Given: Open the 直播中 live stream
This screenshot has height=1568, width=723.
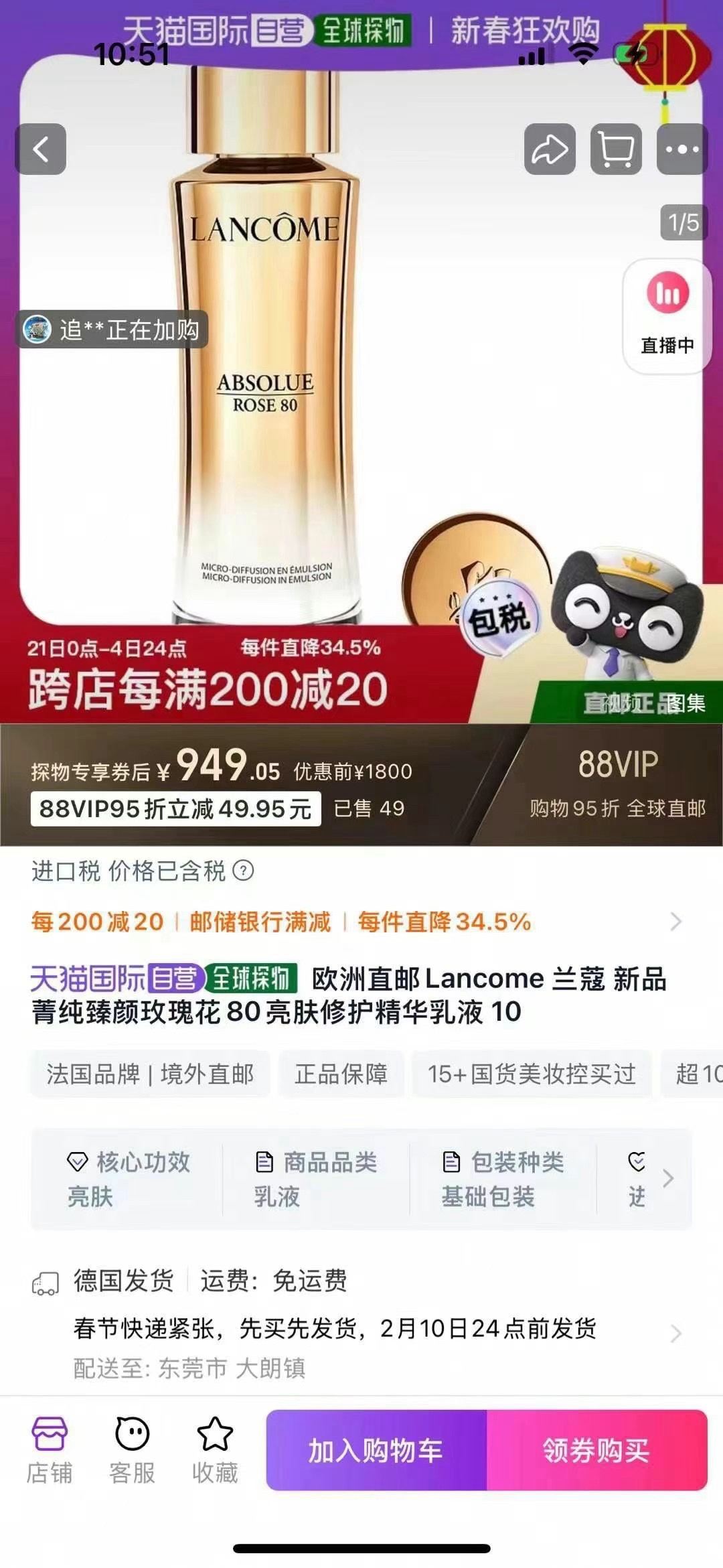Looking at the screenshot, I should (667, 316).
